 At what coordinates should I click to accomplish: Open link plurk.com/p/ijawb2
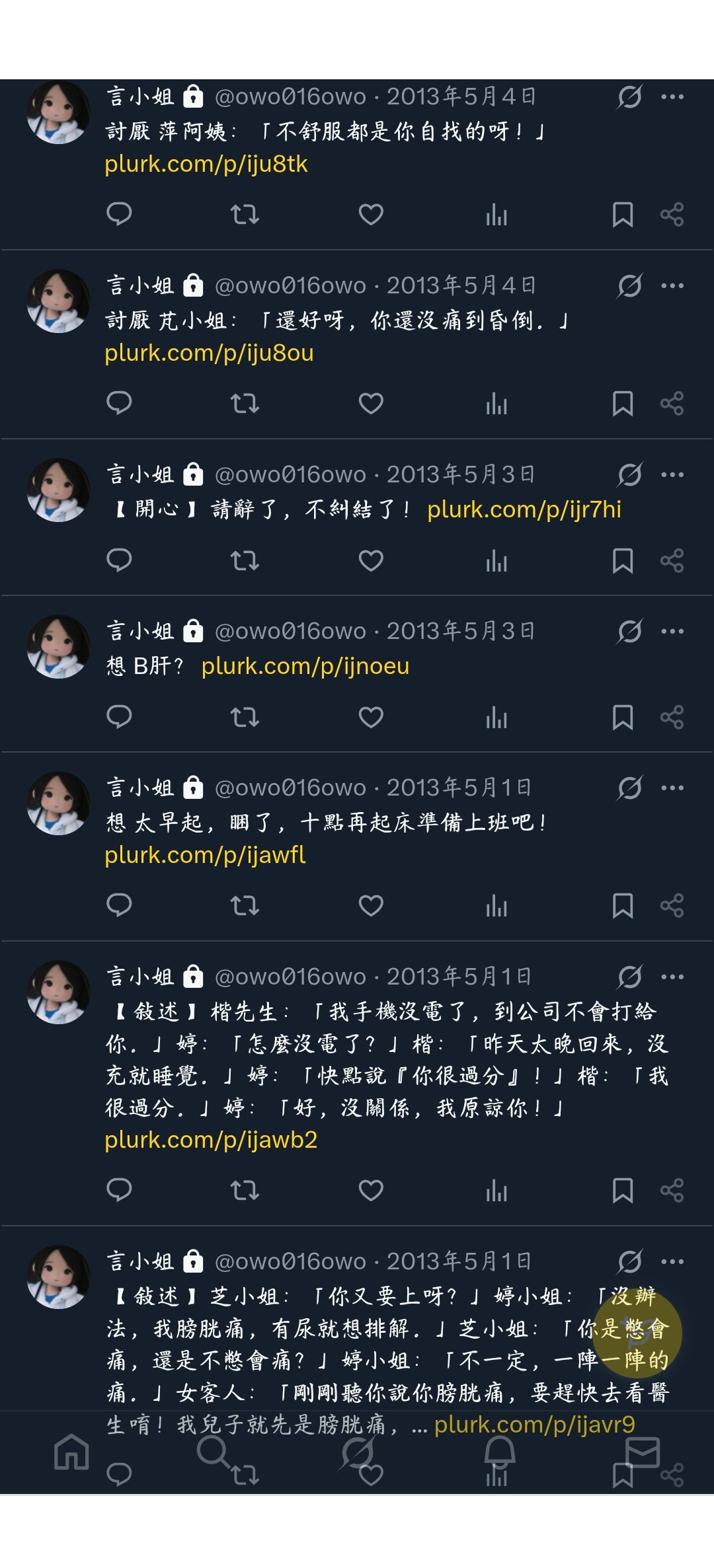coord(211,1140)
